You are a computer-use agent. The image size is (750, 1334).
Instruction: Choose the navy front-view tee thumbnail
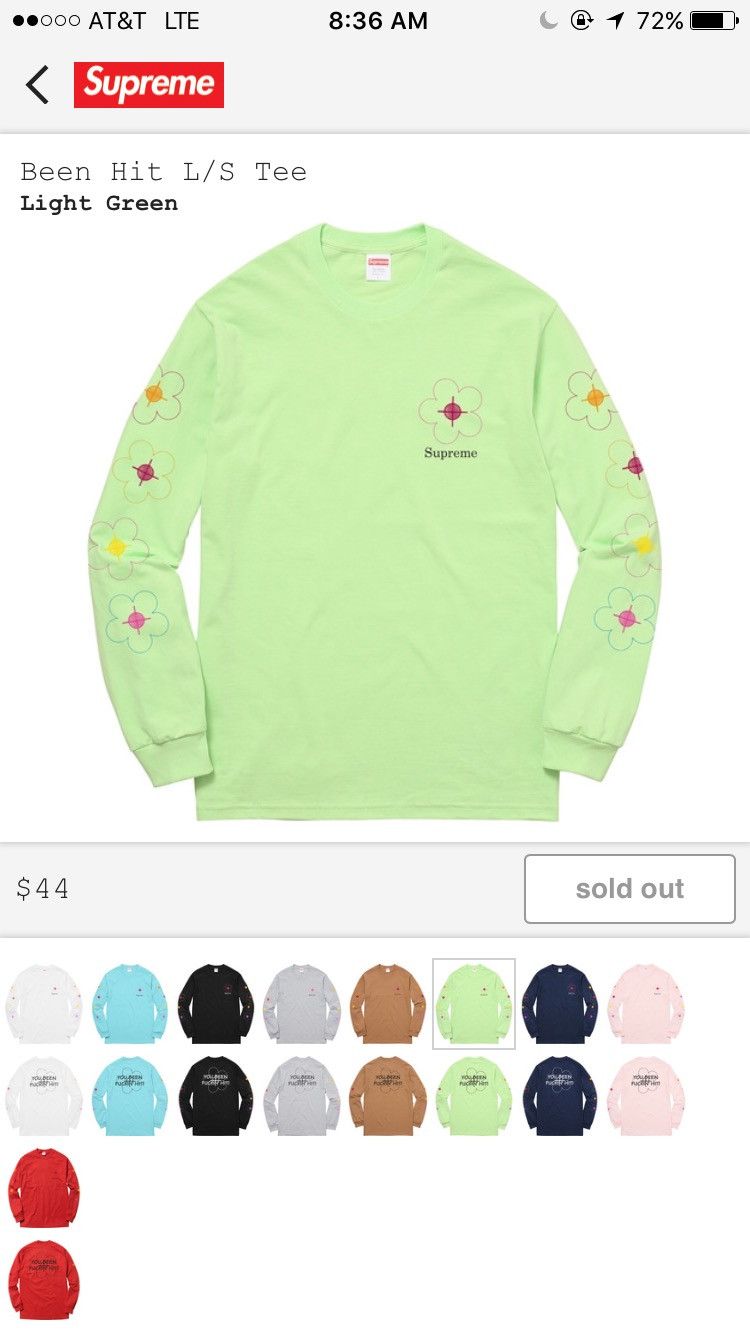[560, 1004]
